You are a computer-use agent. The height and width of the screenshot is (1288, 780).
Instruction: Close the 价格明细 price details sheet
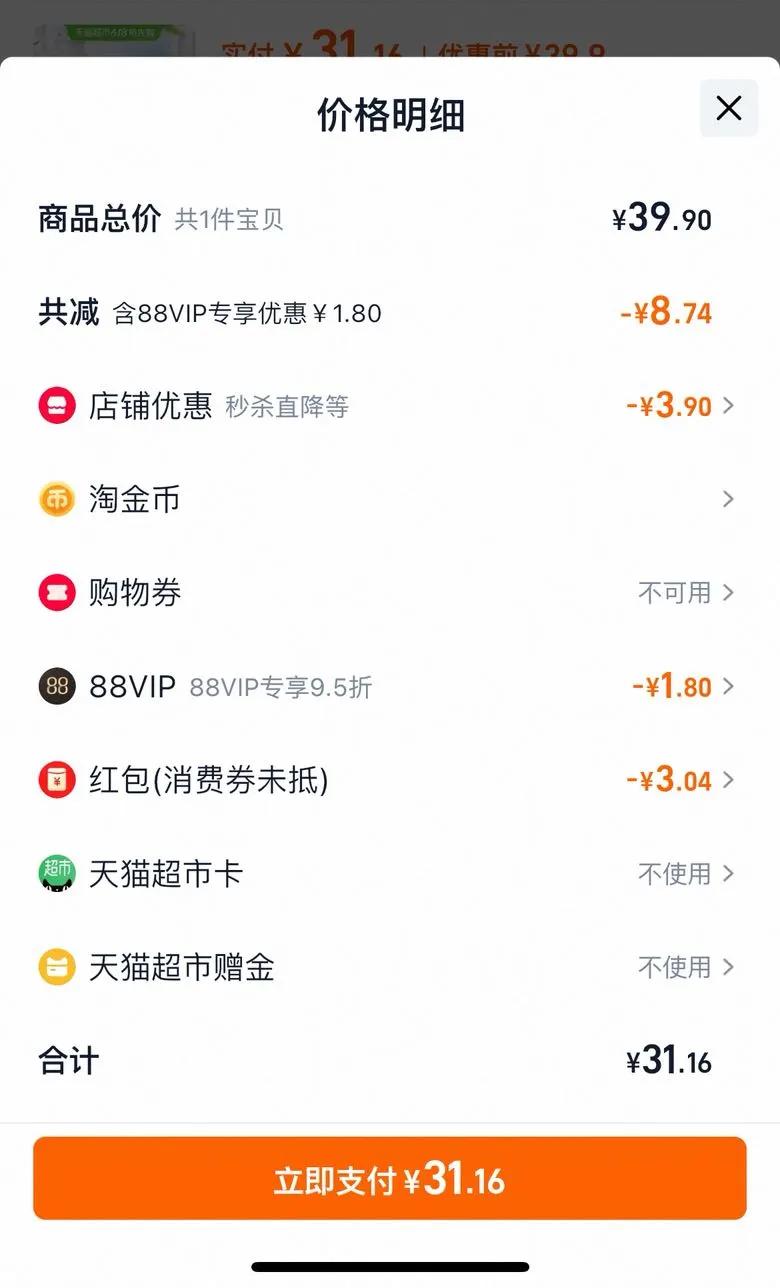(728, 108)
